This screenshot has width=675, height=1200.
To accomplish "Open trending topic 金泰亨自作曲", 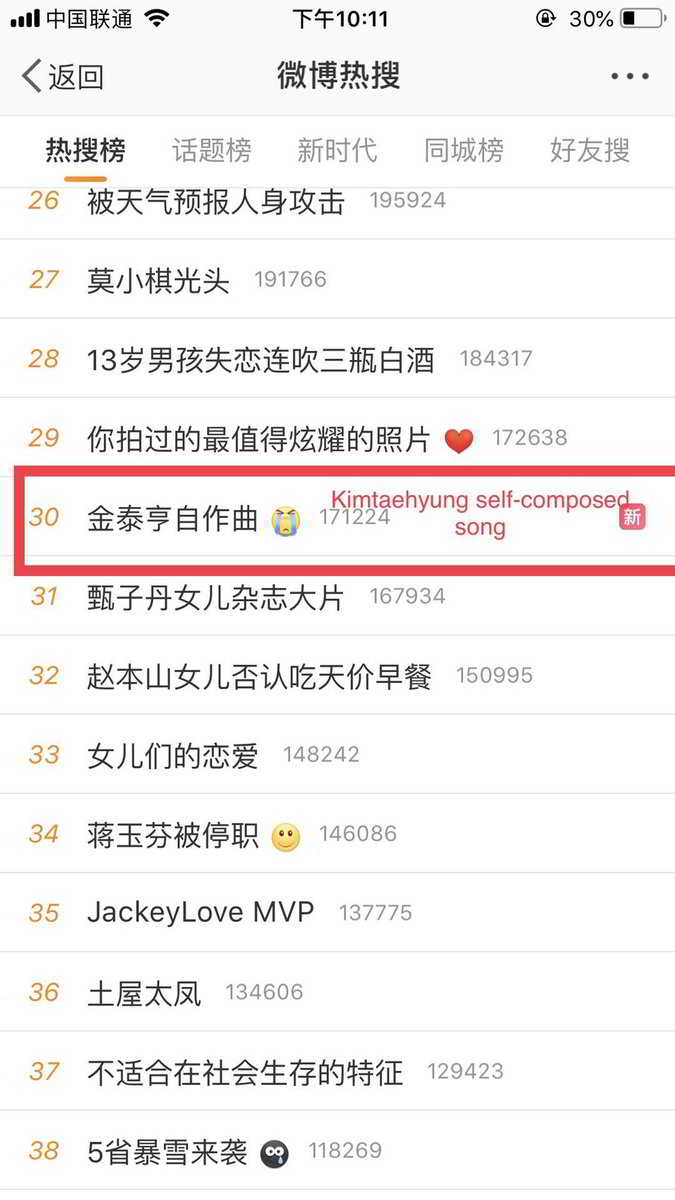I will pos(173,518).
